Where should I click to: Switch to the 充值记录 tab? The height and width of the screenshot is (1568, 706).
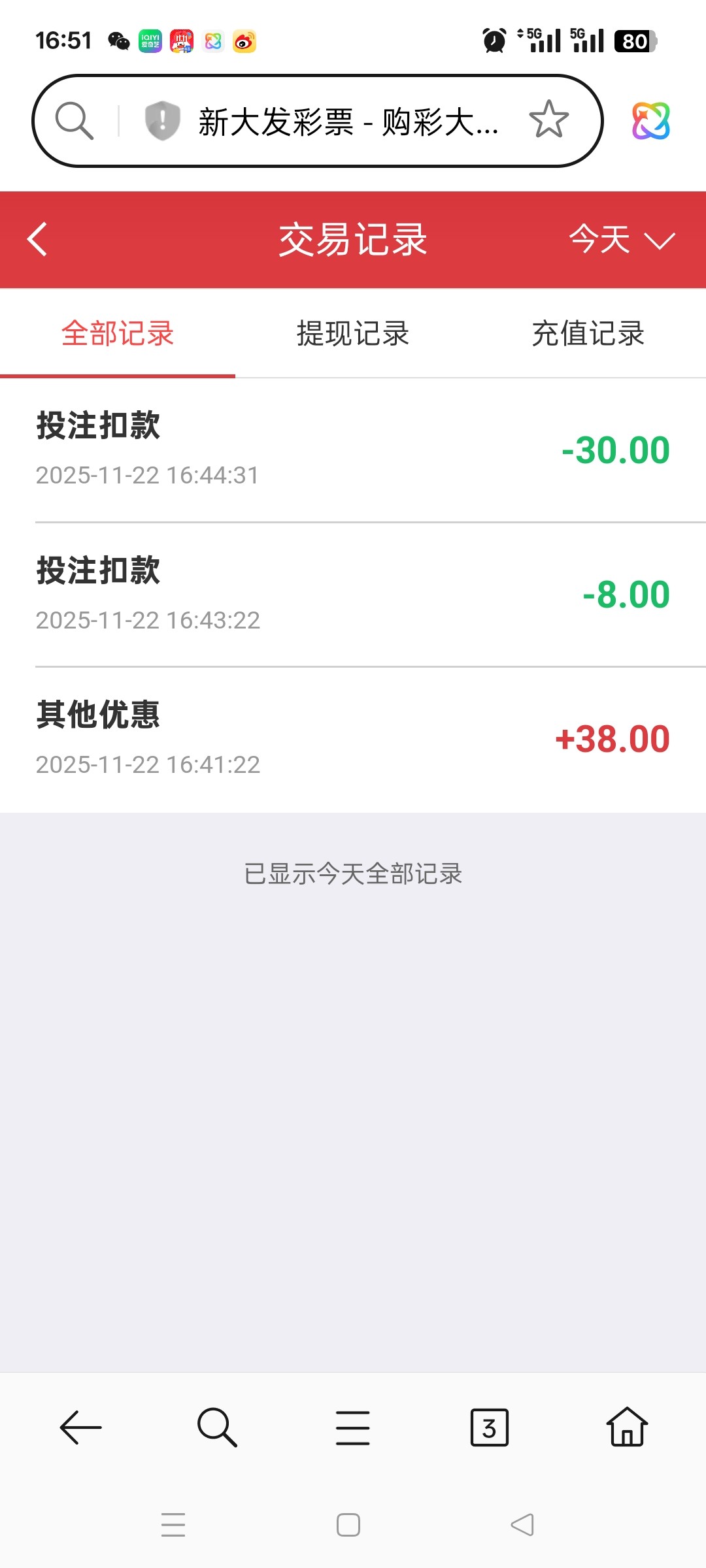coord(588,333)
